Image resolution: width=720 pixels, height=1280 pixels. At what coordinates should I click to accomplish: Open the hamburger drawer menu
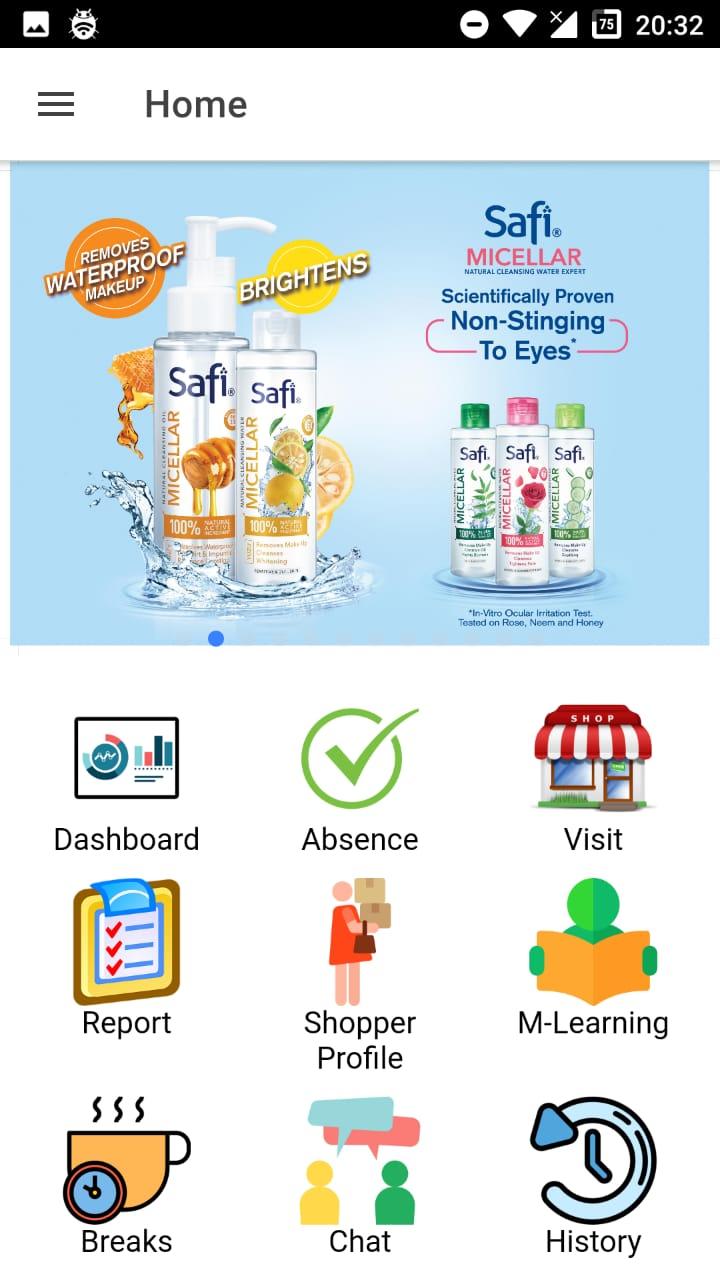(56, 104)
